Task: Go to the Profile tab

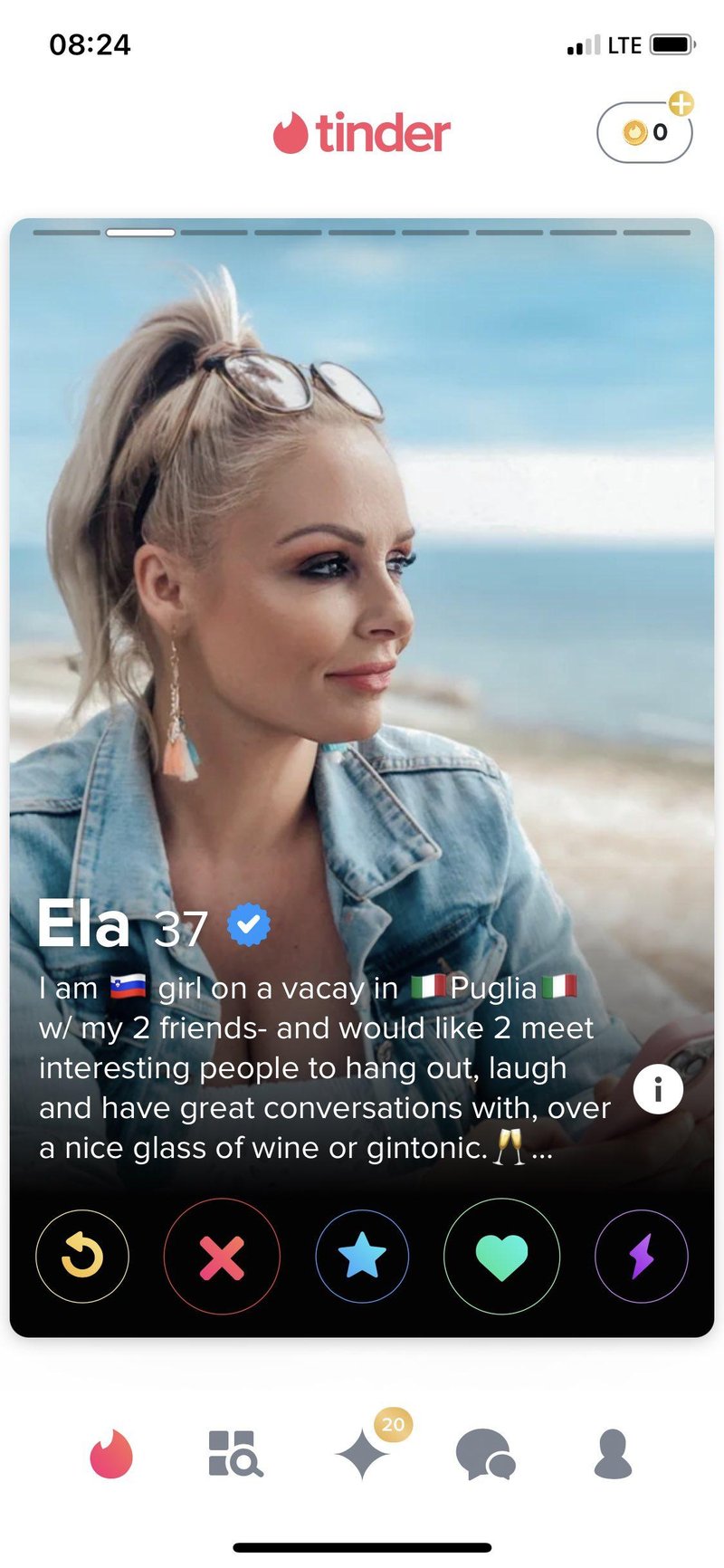Action: coord(613,1454)
